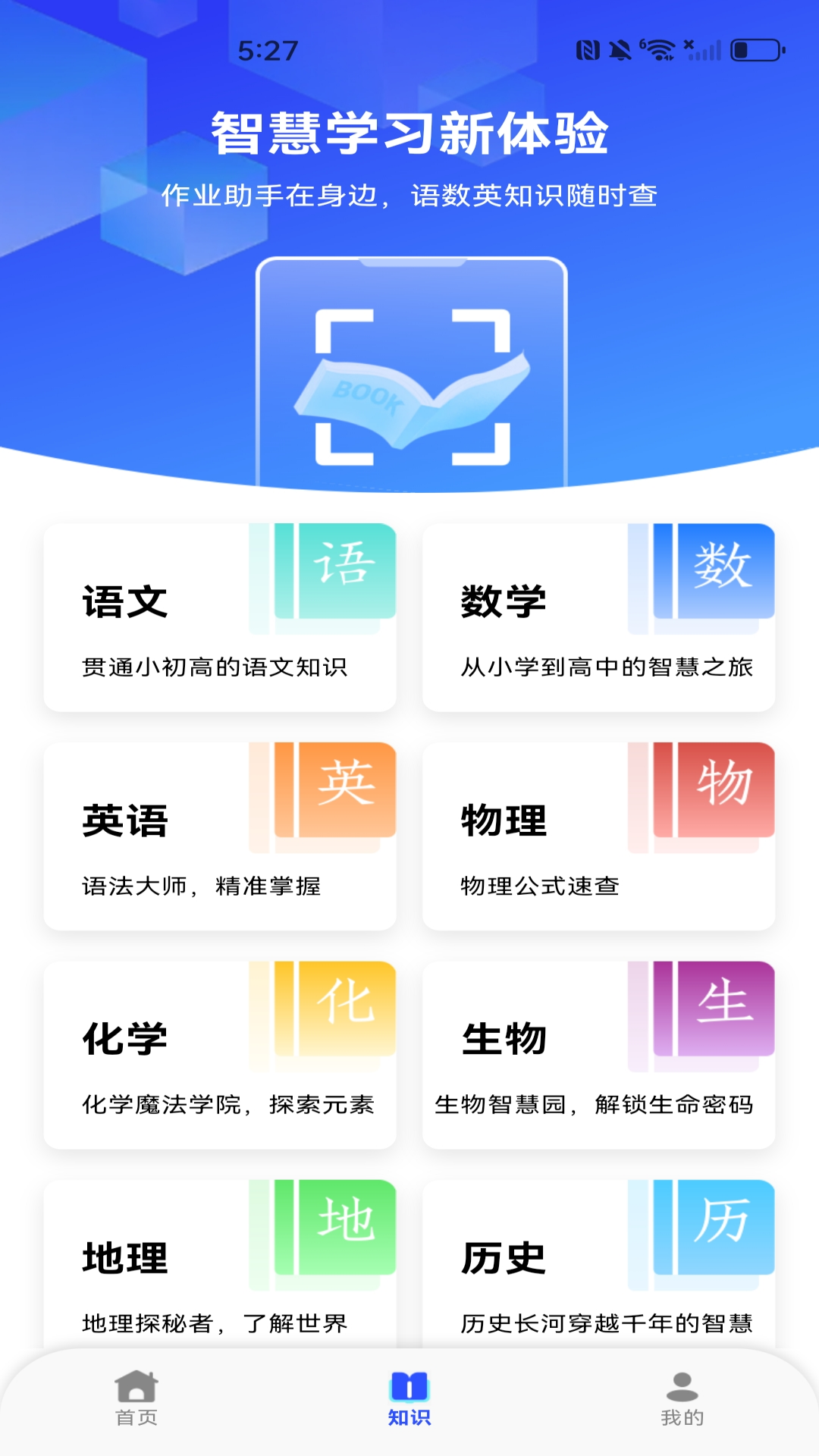
Task: Choose the 化学 subject card
Action: (x=220, y=1055)
